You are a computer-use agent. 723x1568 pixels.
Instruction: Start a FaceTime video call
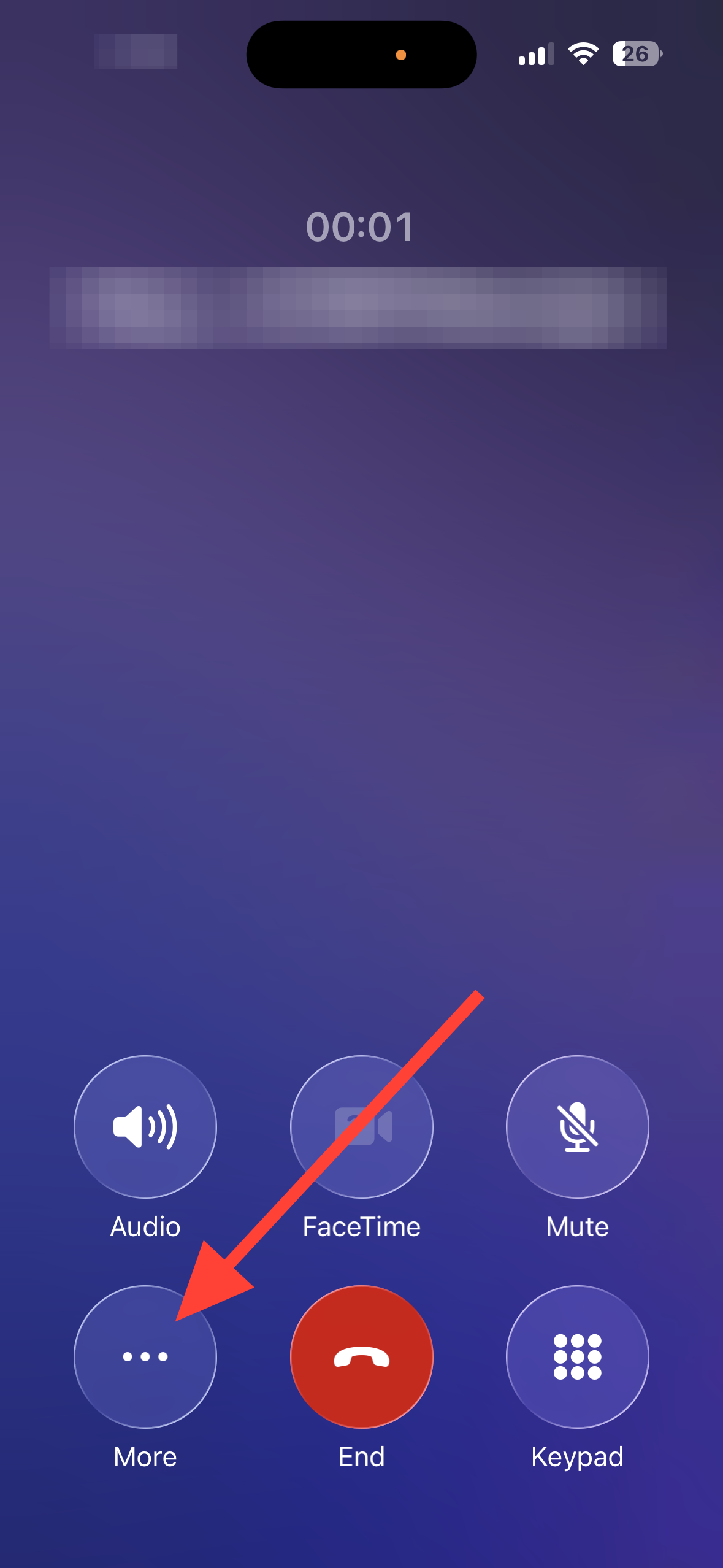pyautogui.click(x=361, y=1126)
